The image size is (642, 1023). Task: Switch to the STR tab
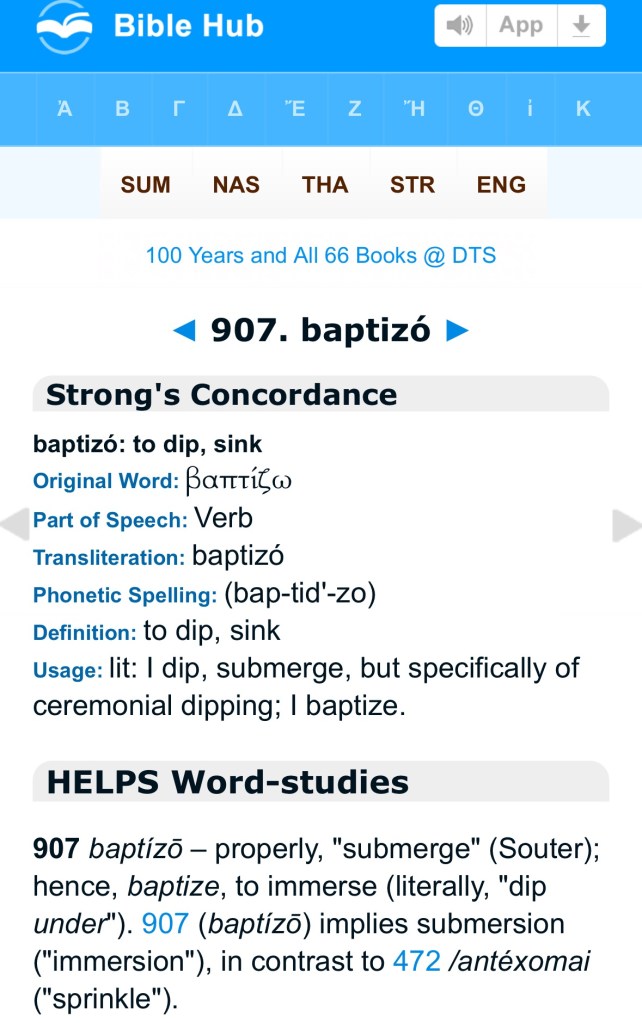click(x=412, y=185)
